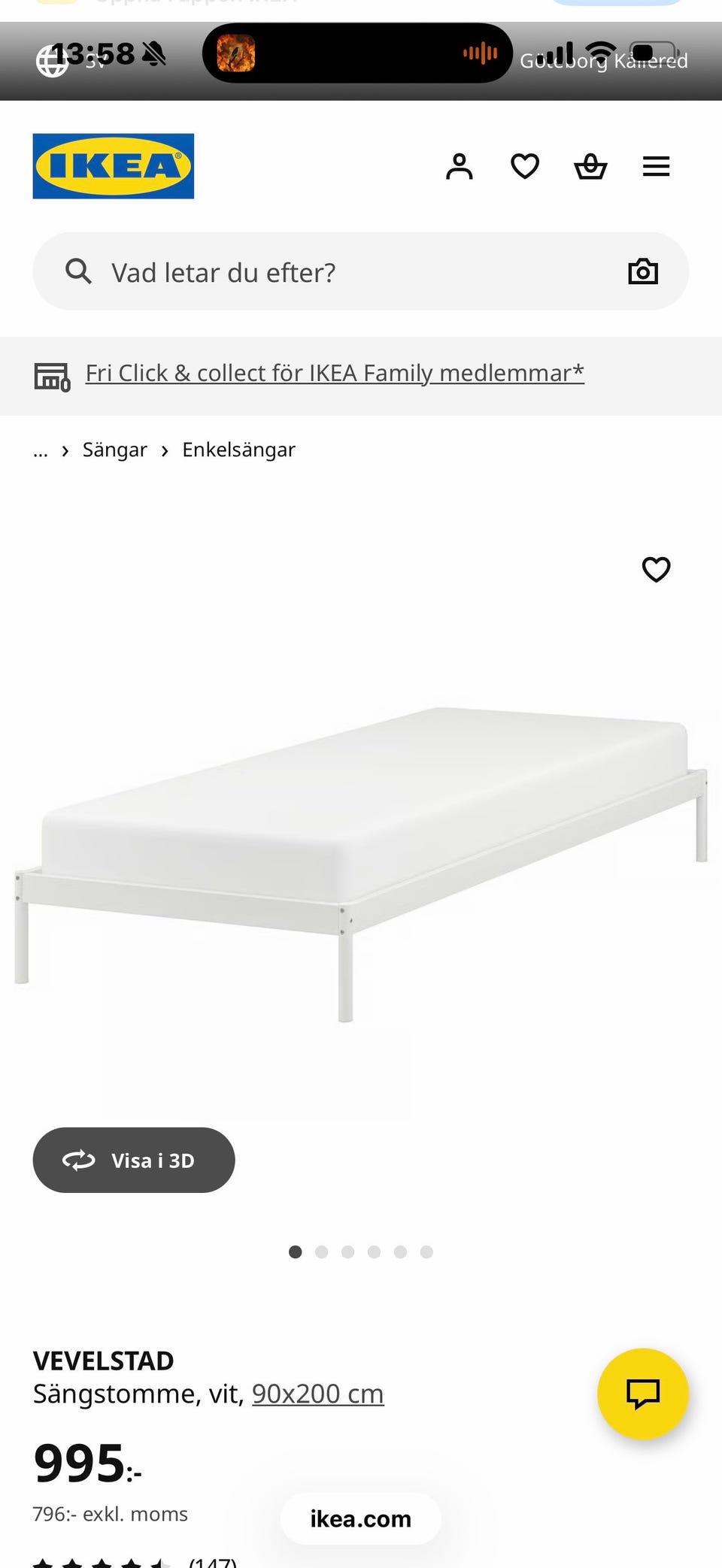Tap the Visa i 3D button
Image resolution: width=722 pixels, height=1568 pixels.
coord(134,1160)
